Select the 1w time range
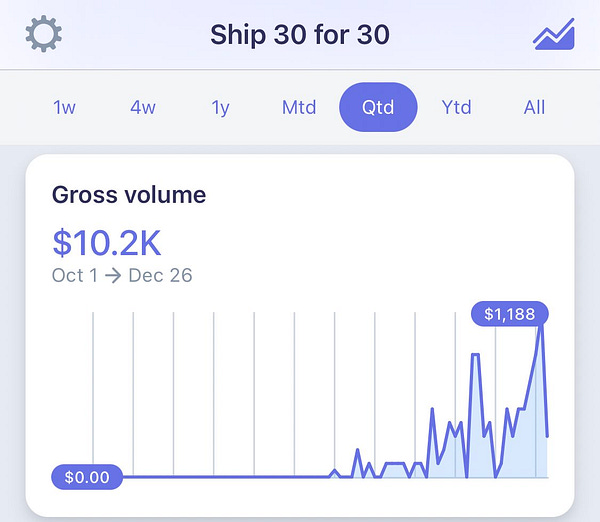This screenshot has width=600, height=522. point(64,107)
